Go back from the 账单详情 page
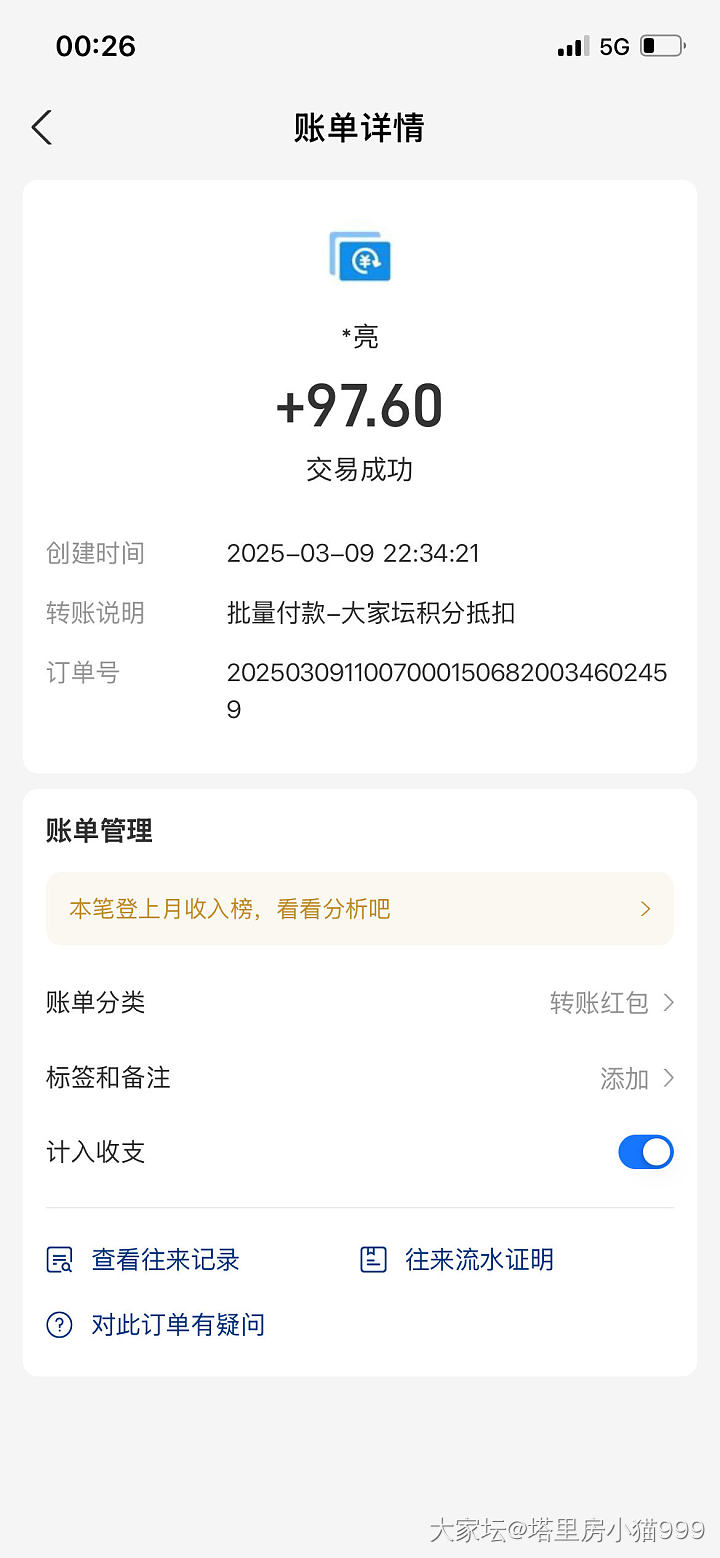This screenshot has width=720, height=1558. [x=42, y=128]
